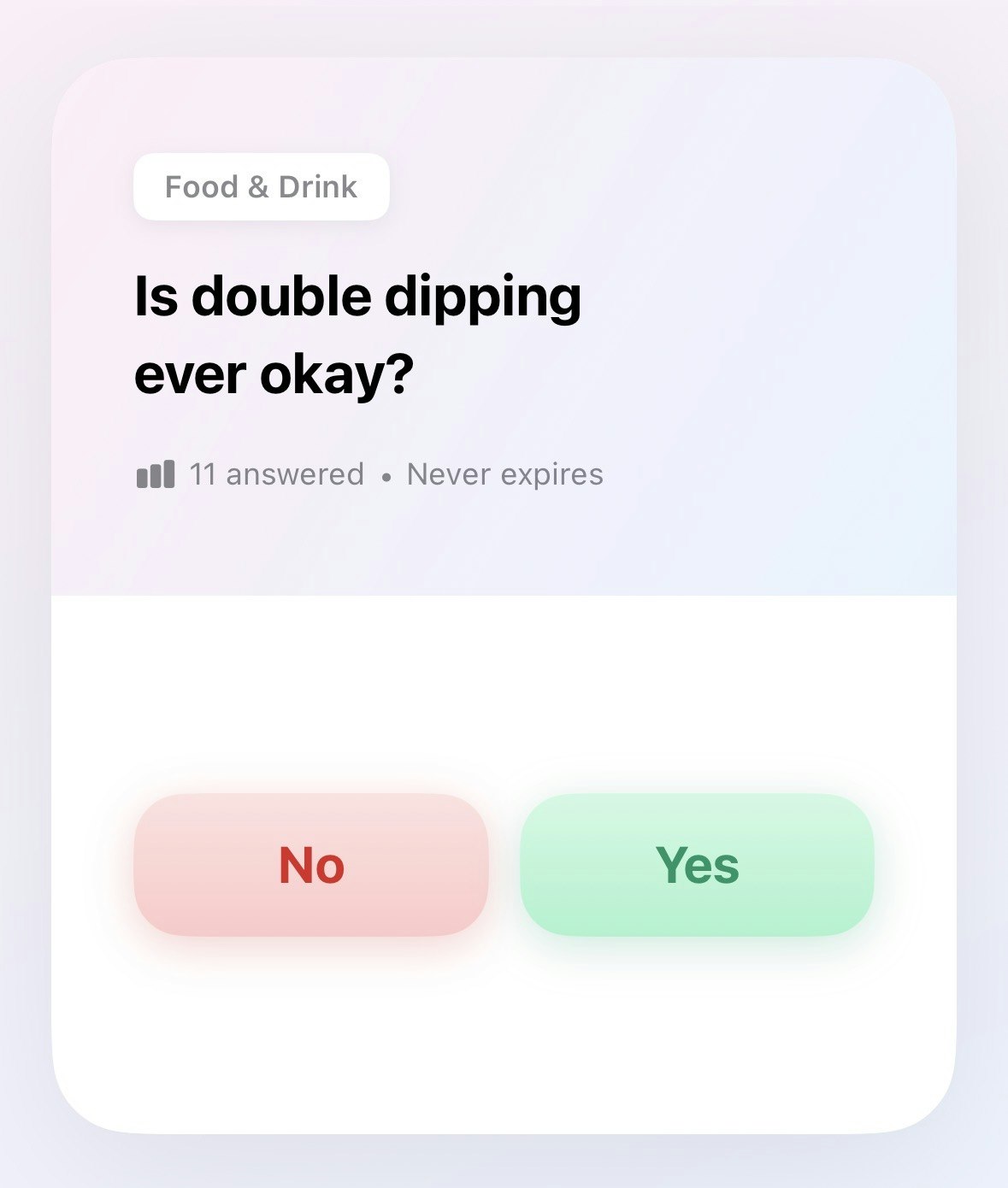
Task: Open the Food & Drink category chip
Action: [262, 187]
